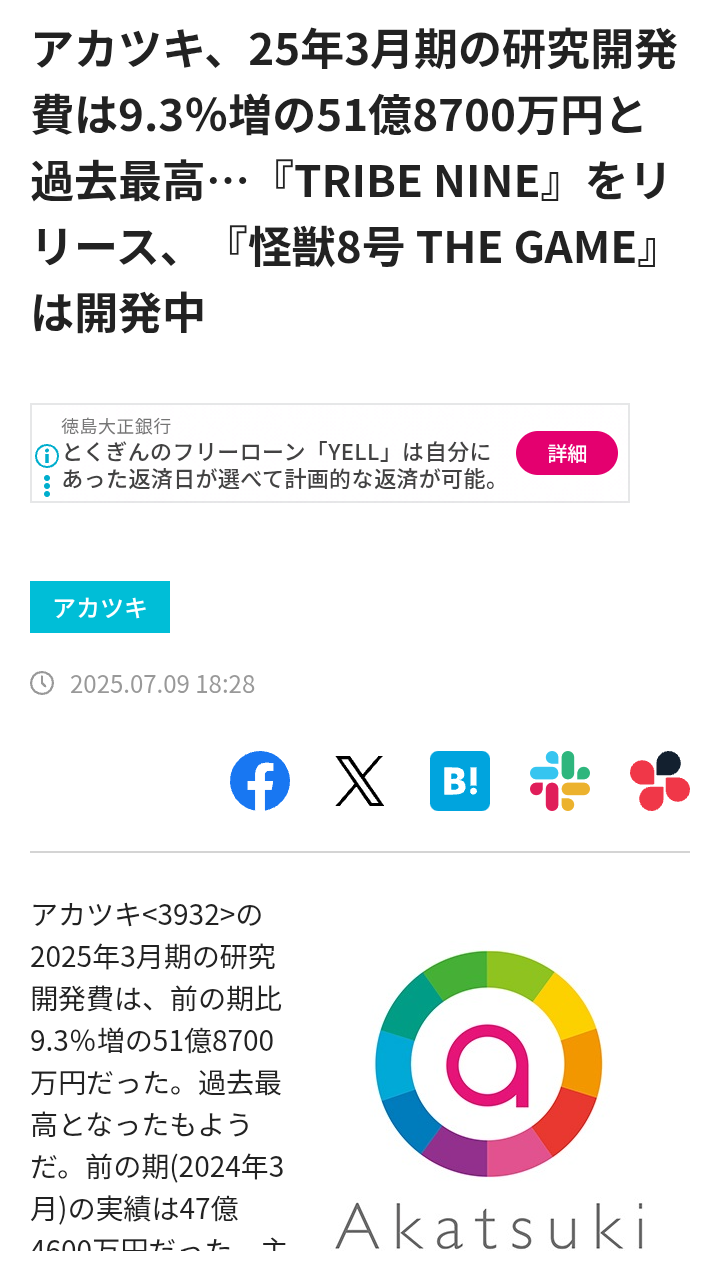720x1275 pixels.
Task: Bookmark on Hatena with the B! icon
Action: point(460,781)
